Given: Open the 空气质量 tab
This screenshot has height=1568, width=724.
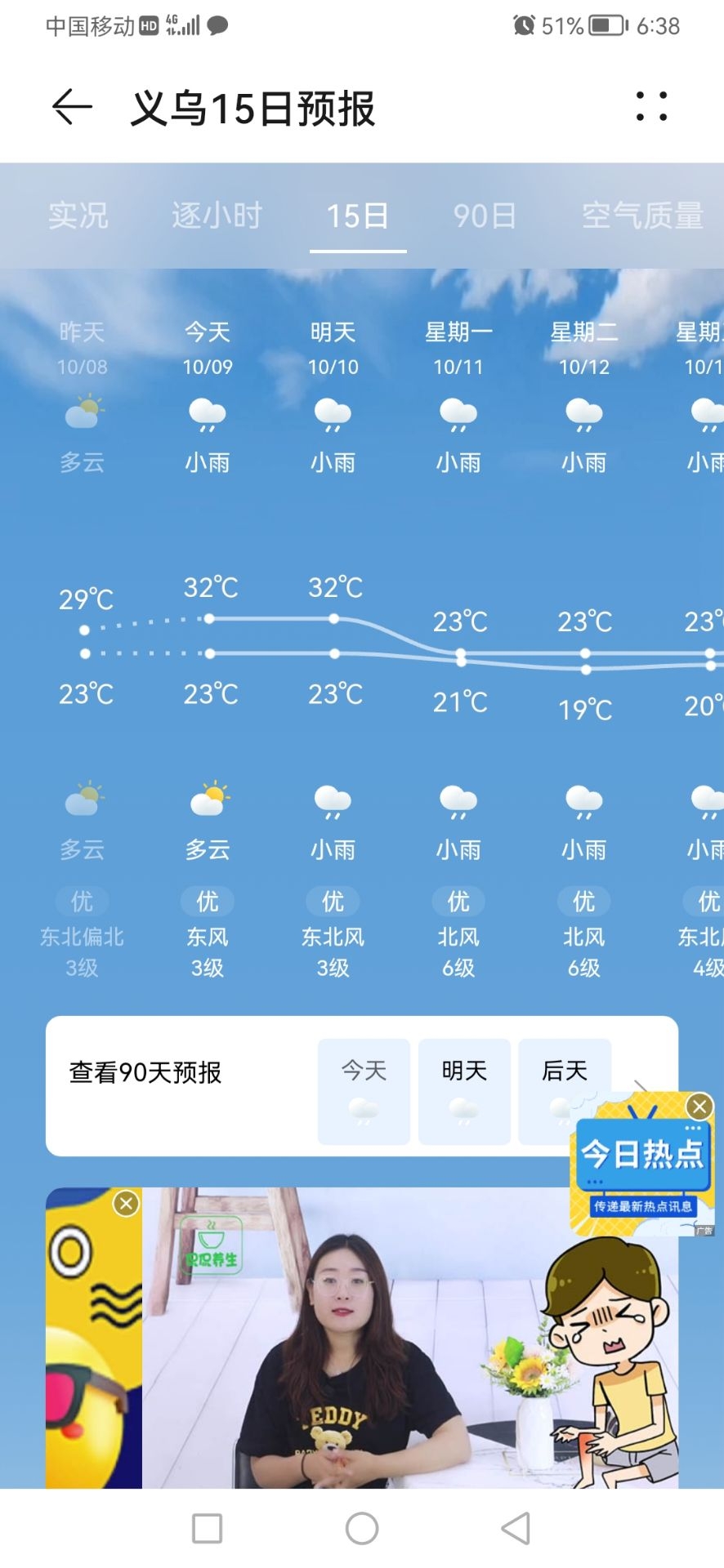Looking at the screenshot, I should [x=642, y=216].
